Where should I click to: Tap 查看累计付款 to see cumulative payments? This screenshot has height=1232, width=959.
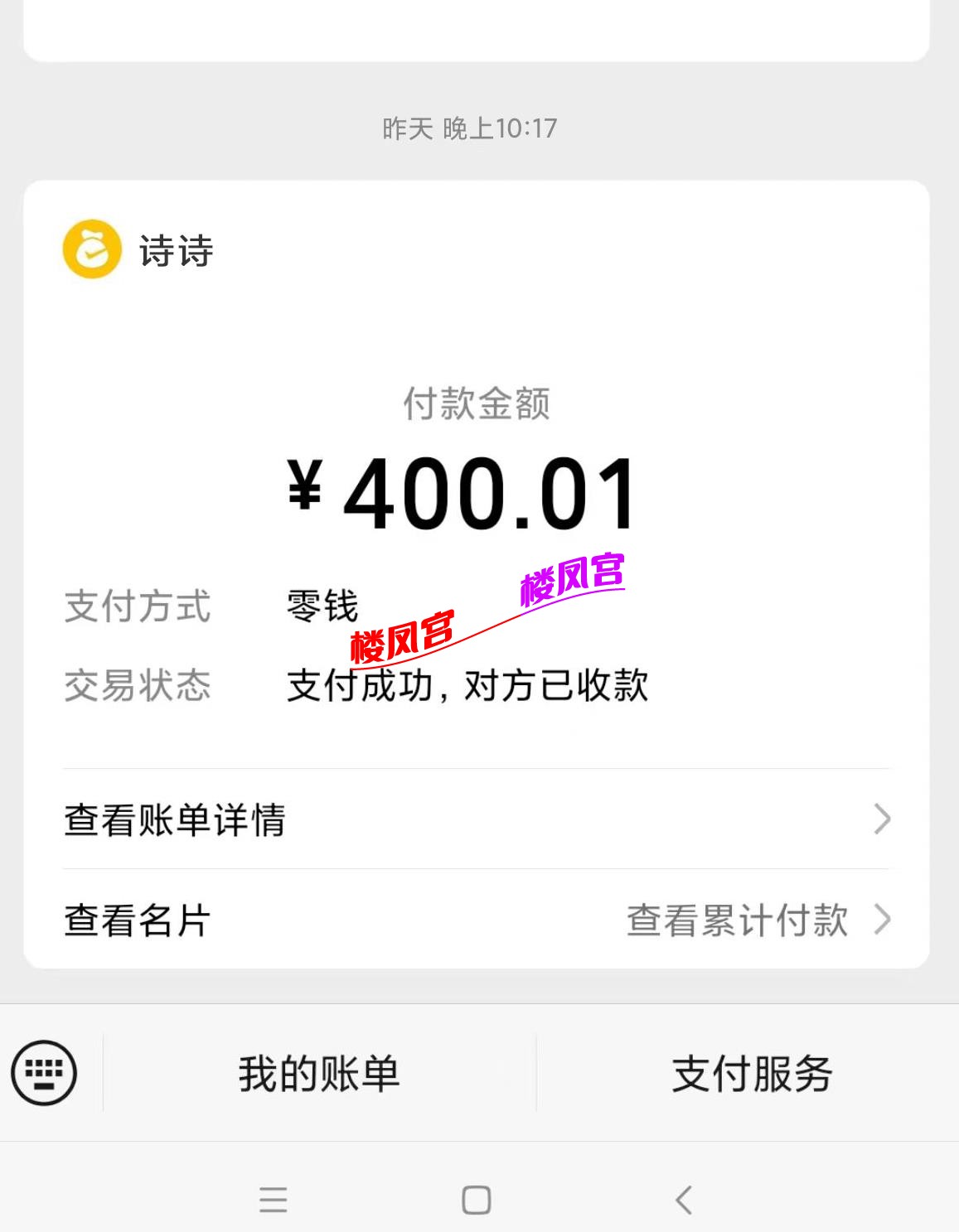(736, 920)
